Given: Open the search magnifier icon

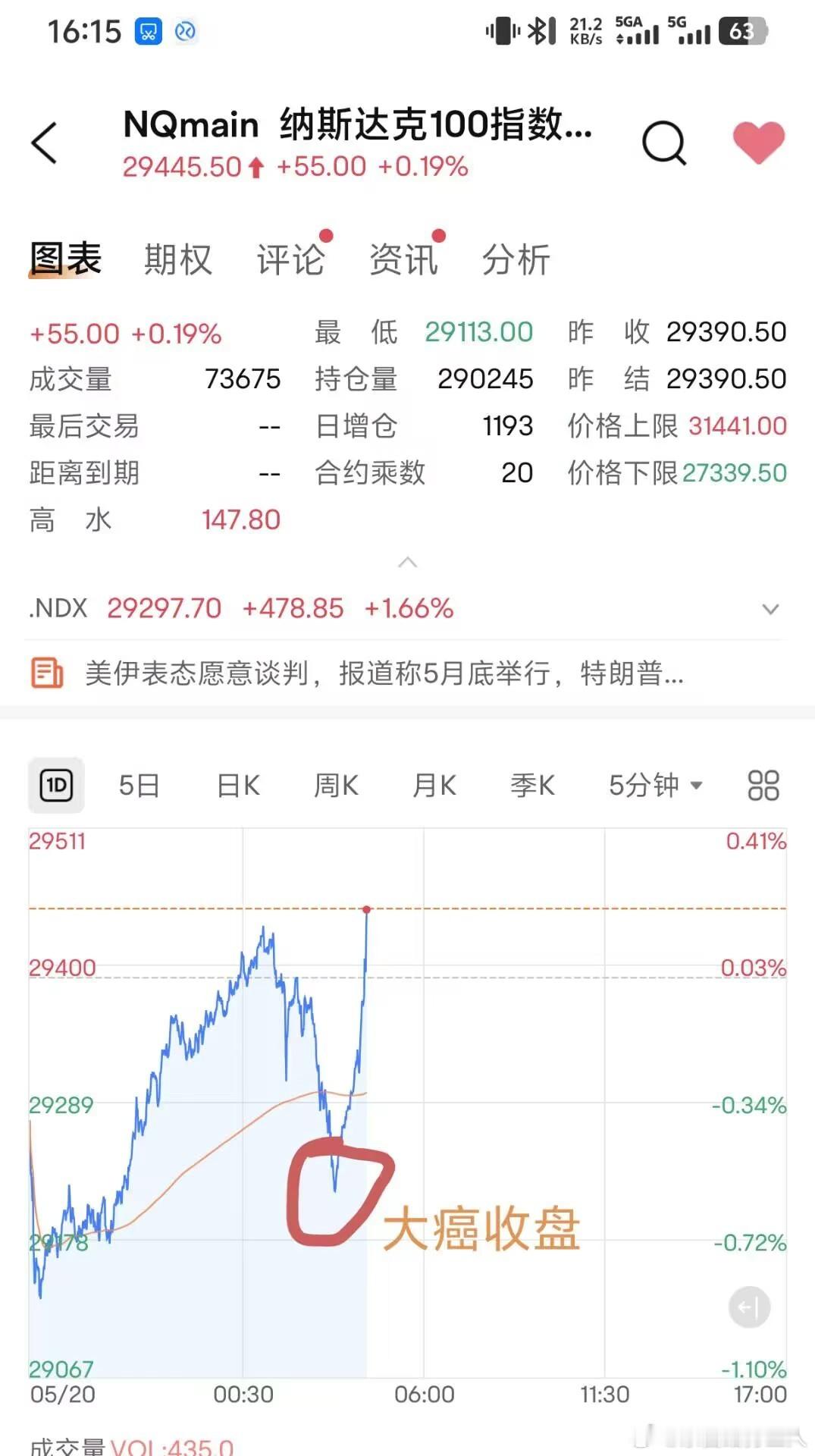Looking at the screenshot, I should click(x=664, y=143).
